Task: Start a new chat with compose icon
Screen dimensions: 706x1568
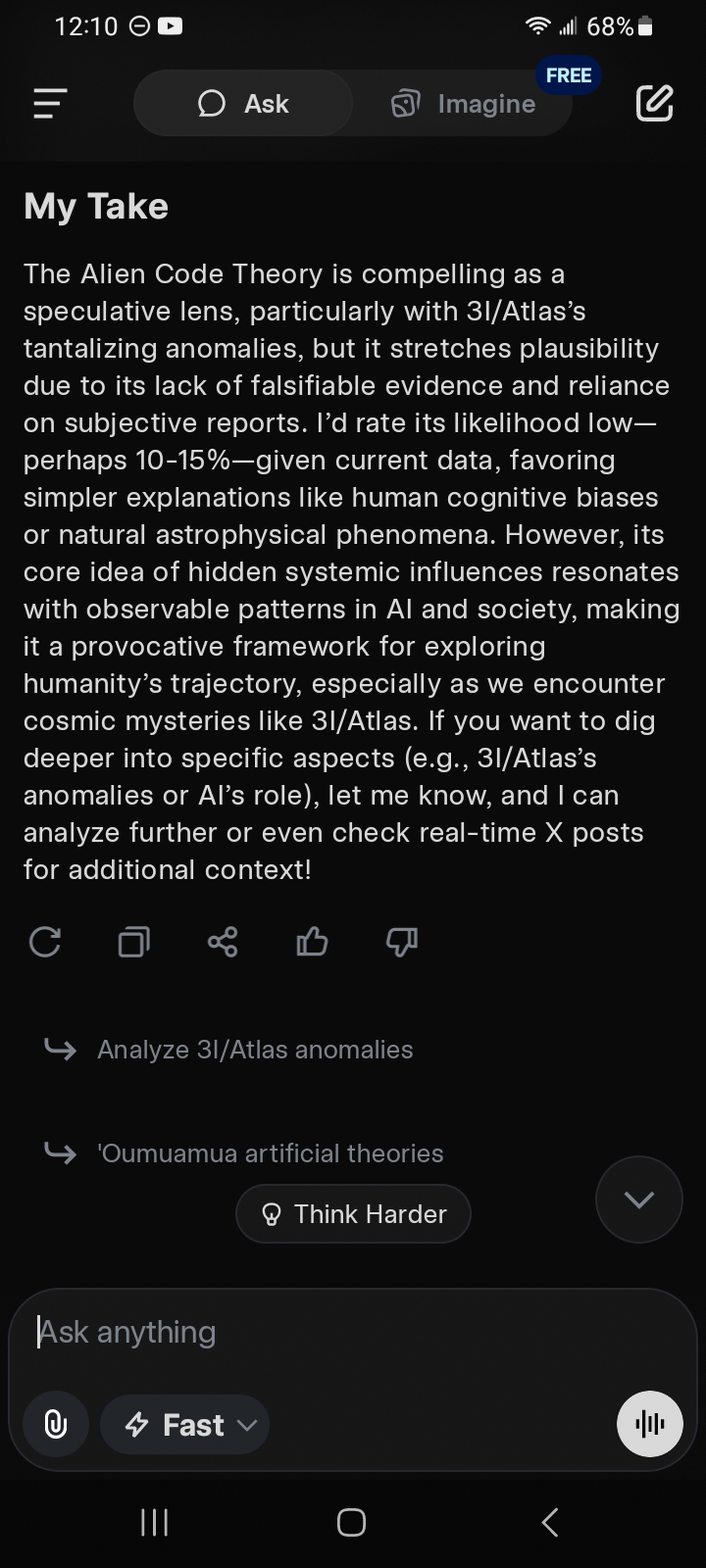Action: (x=654, y=103)
